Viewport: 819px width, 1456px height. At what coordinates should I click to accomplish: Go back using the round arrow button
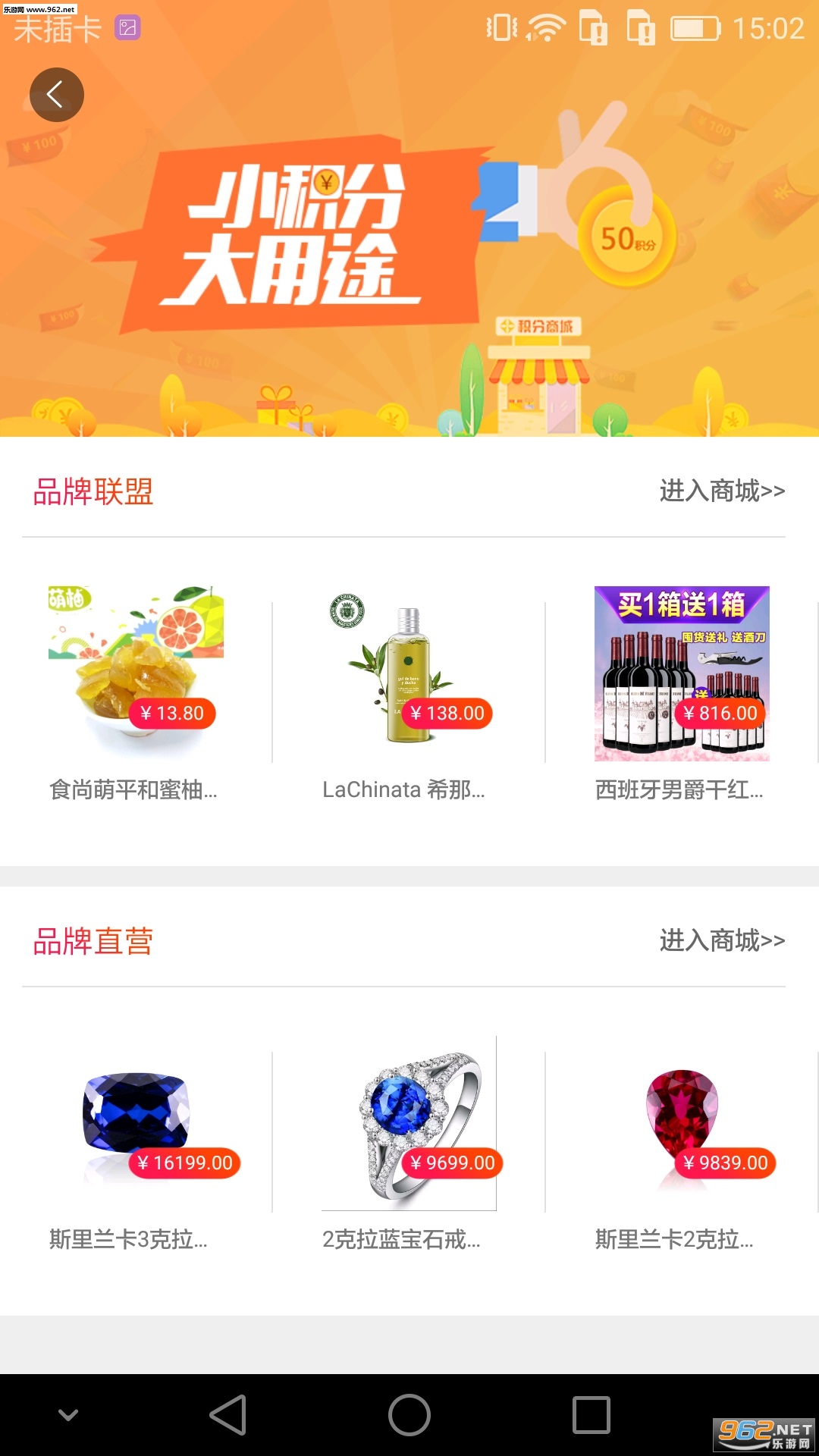(56, 95)
